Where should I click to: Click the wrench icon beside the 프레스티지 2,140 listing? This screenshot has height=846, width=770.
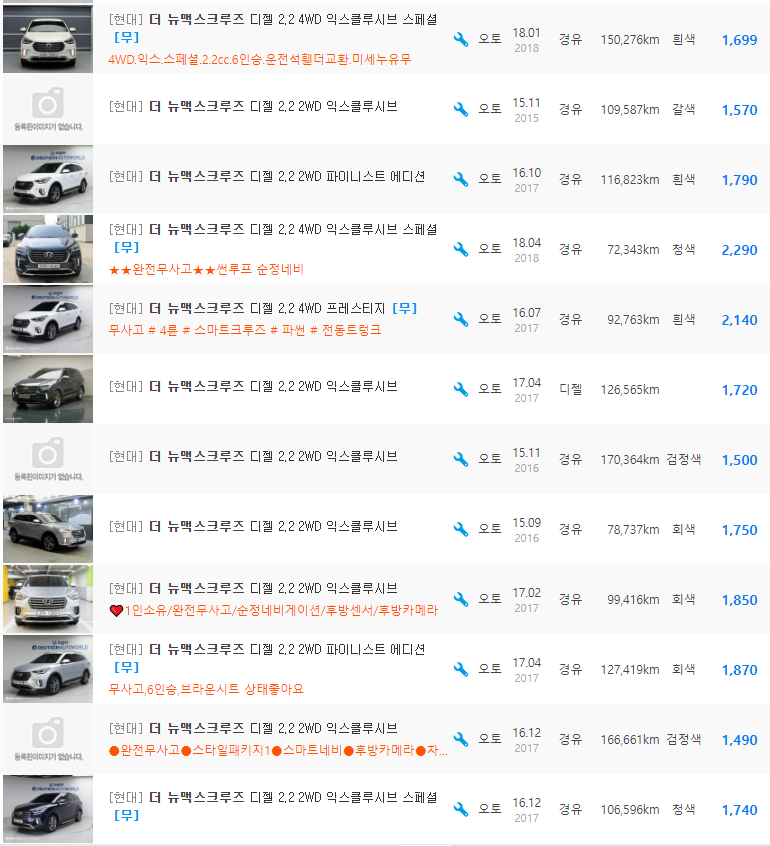pyautogui.click(x=461, y=317)
